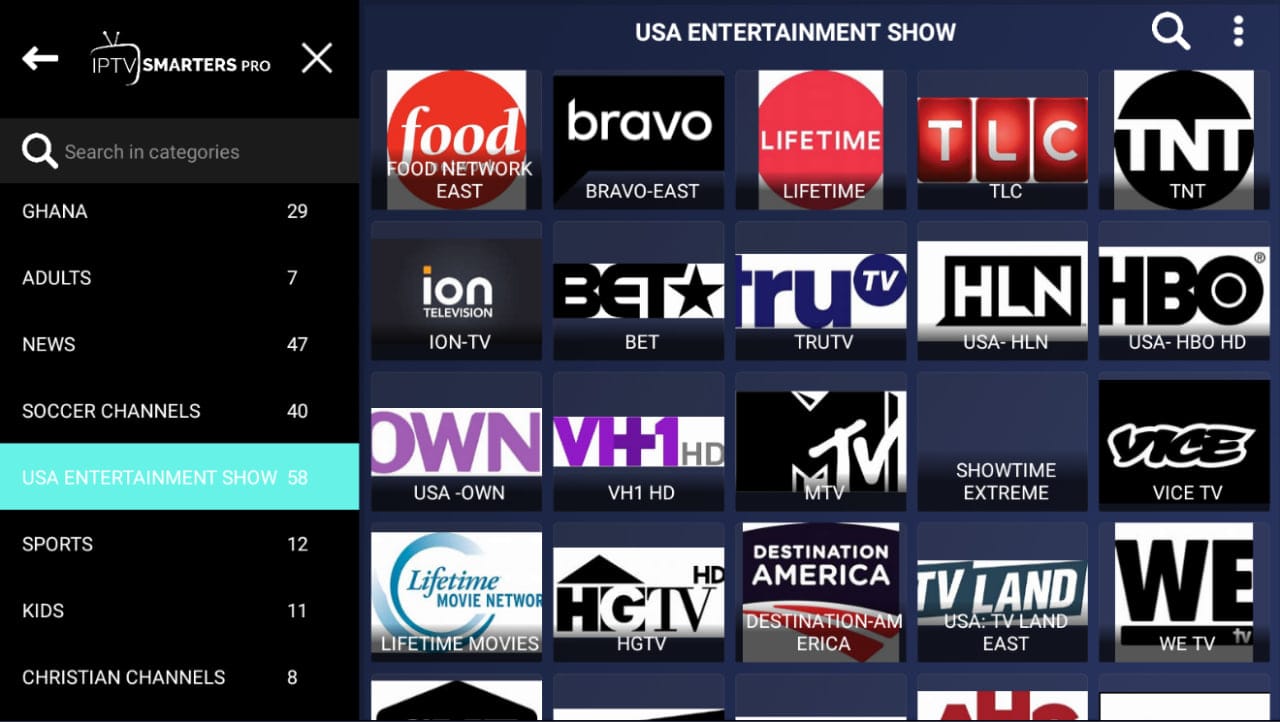The width and height of the screenshot is (1280, 722).
Task: Play the MTV channel
Action: coord(820,442)
